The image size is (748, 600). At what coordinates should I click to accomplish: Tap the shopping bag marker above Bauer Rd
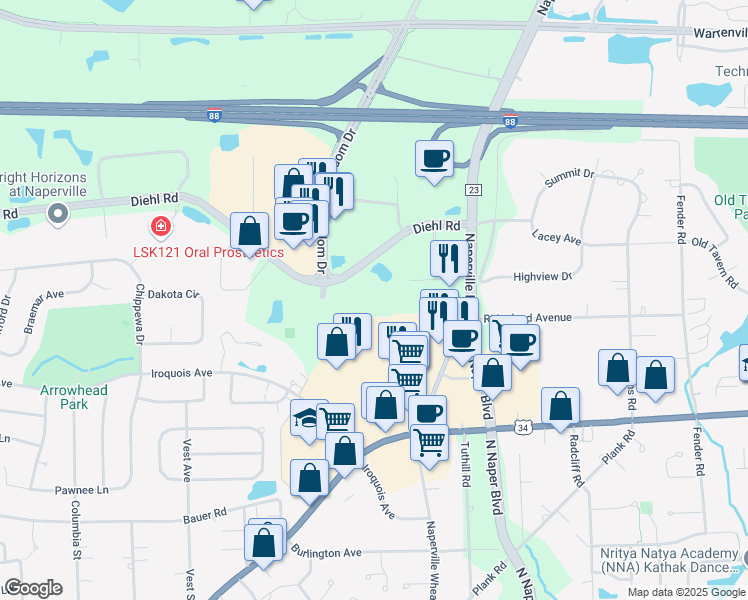point(309,478)
